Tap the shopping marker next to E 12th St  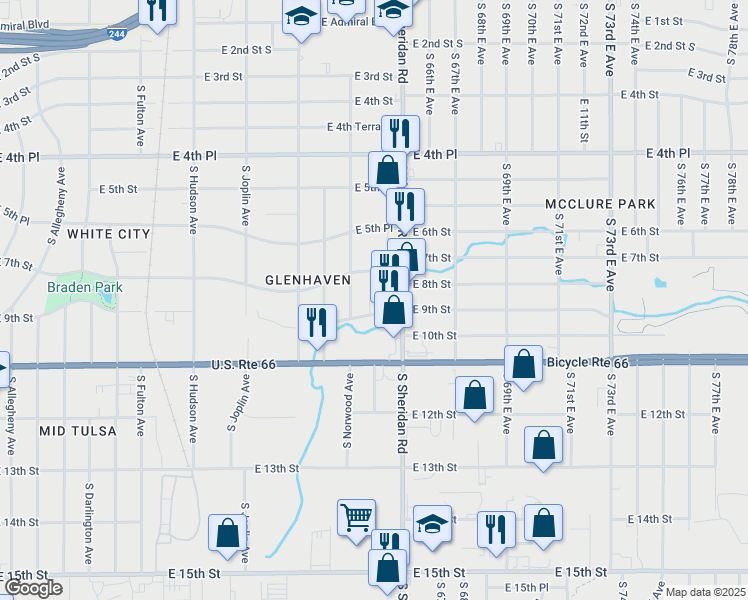[x=474, y=395]
